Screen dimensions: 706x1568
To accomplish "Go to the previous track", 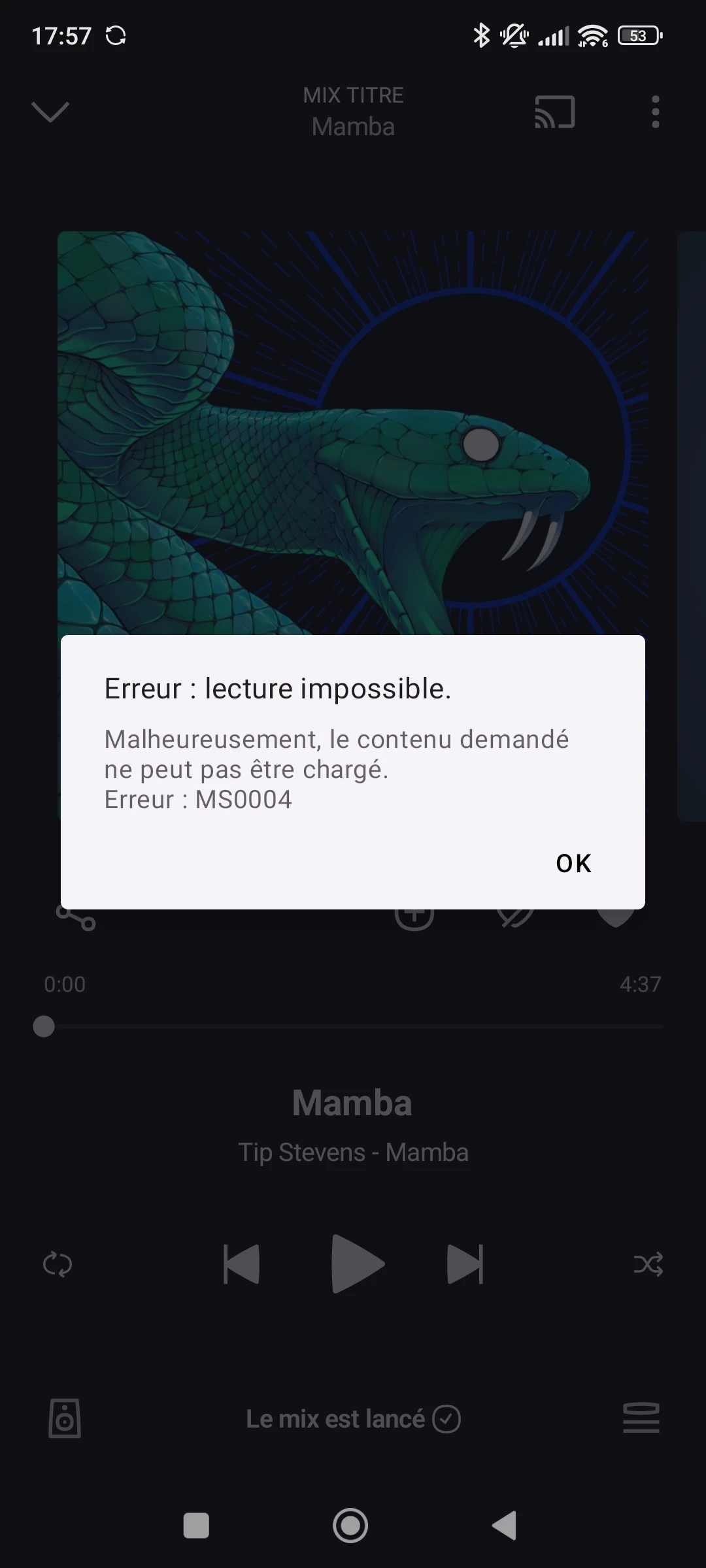I will pos(242,1264).
